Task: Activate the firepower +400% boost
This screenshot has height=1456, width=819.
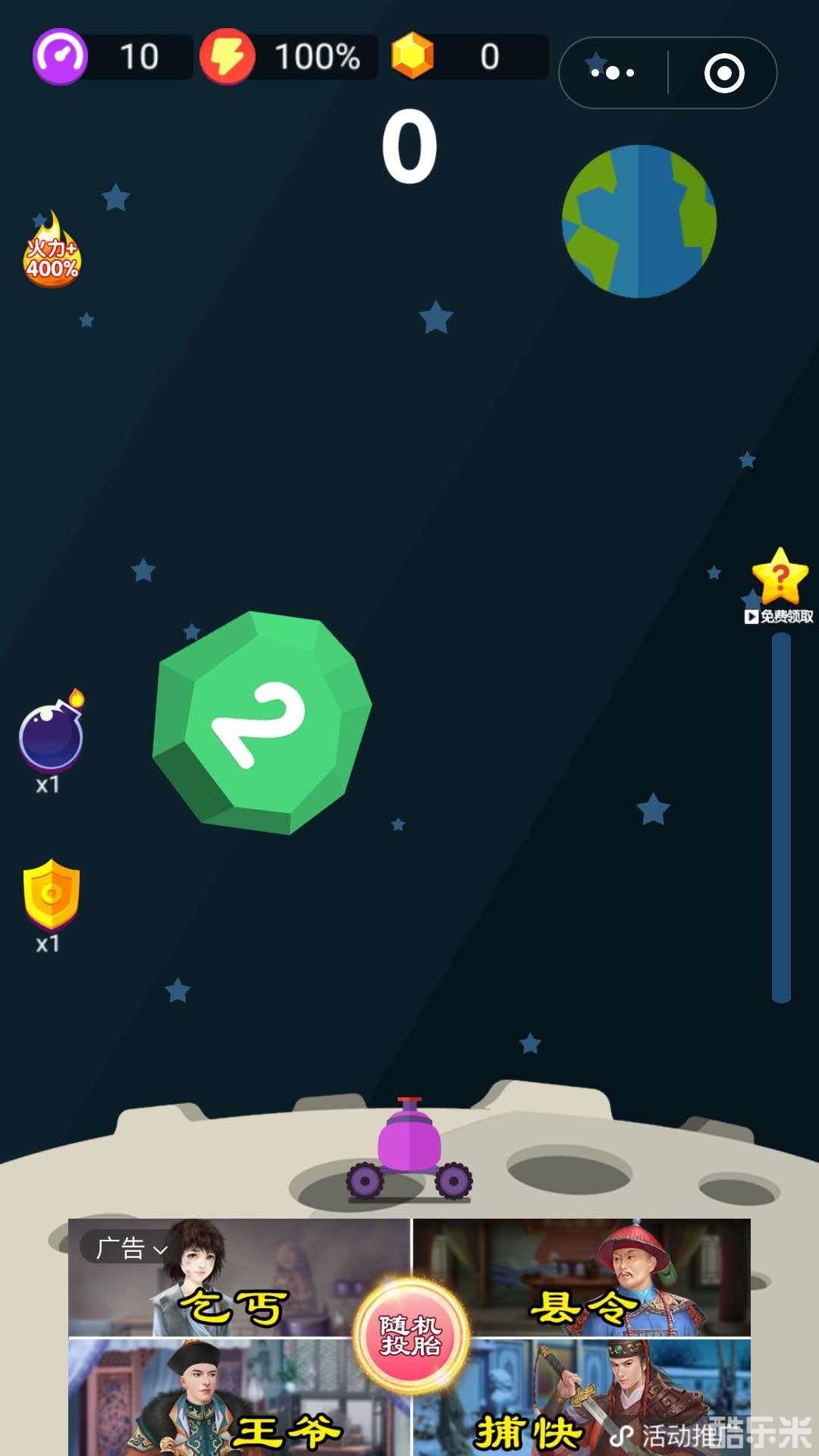Action: 51,252
